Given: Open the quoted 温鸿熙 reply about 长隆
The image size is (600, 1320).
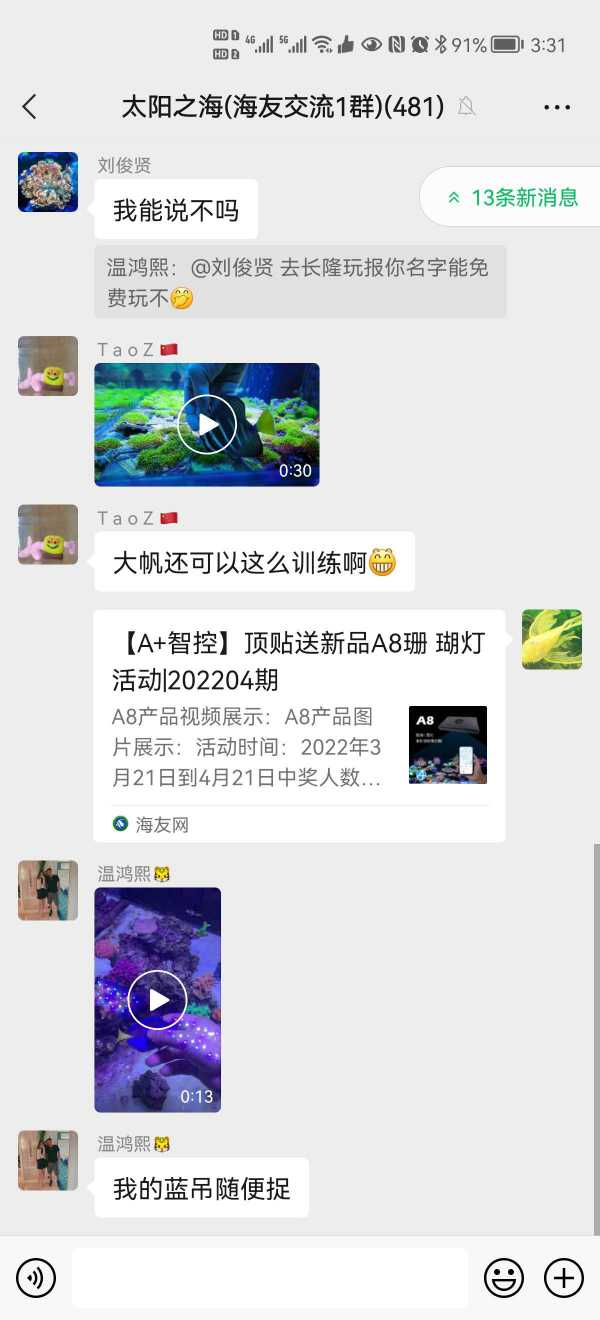Looking at the screenshot, I should tap(300, 282).
